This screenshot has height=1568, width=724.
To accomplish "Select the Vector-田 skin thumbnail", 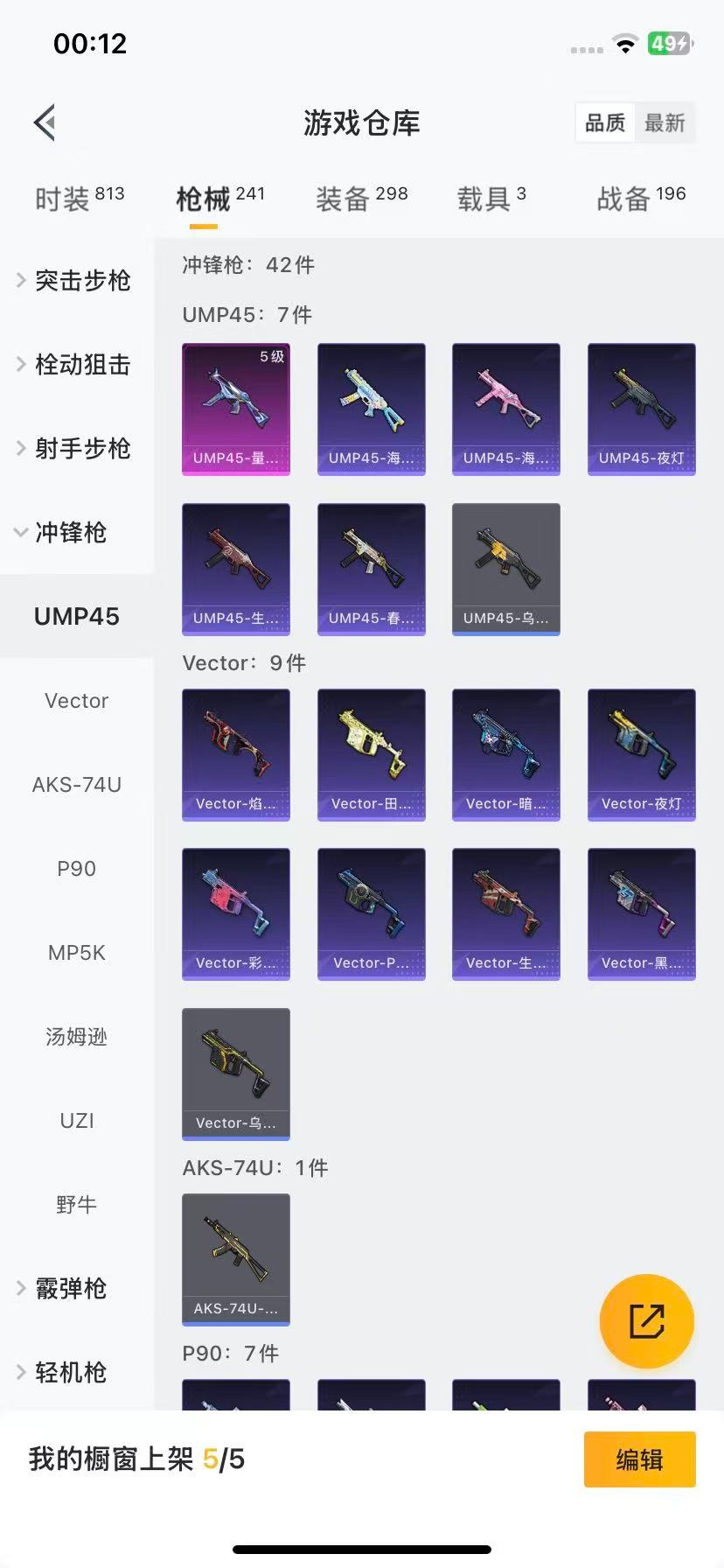I will (371, 753).
